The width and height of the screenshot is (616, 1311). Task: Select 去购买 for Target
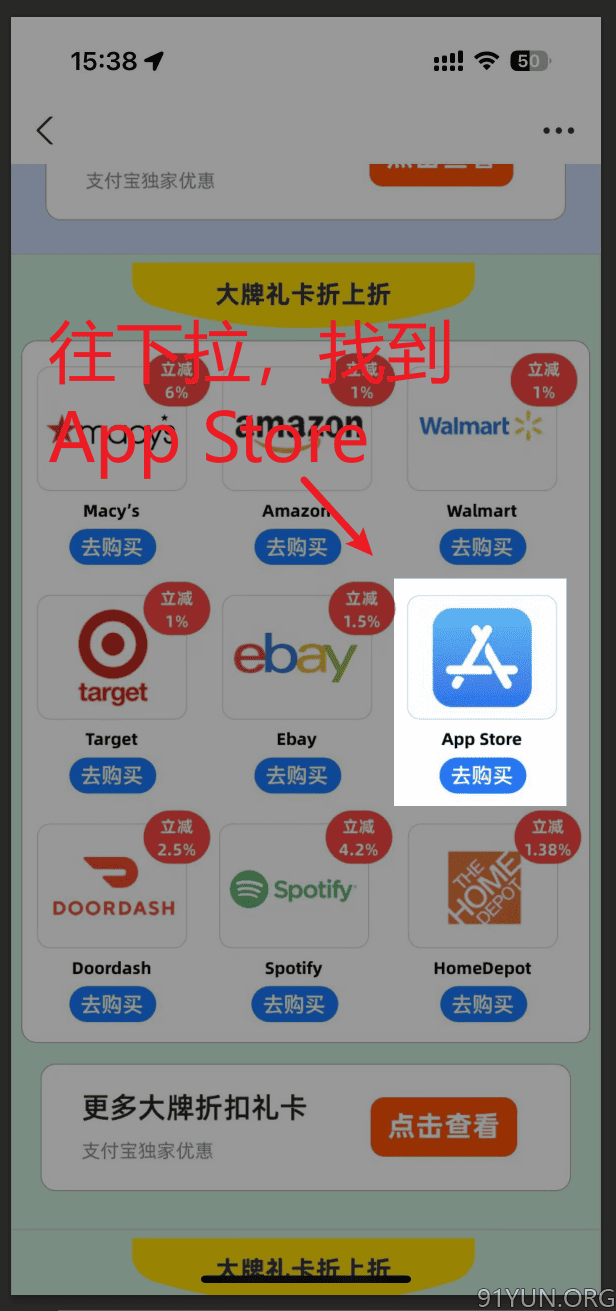tap(112, 776)
